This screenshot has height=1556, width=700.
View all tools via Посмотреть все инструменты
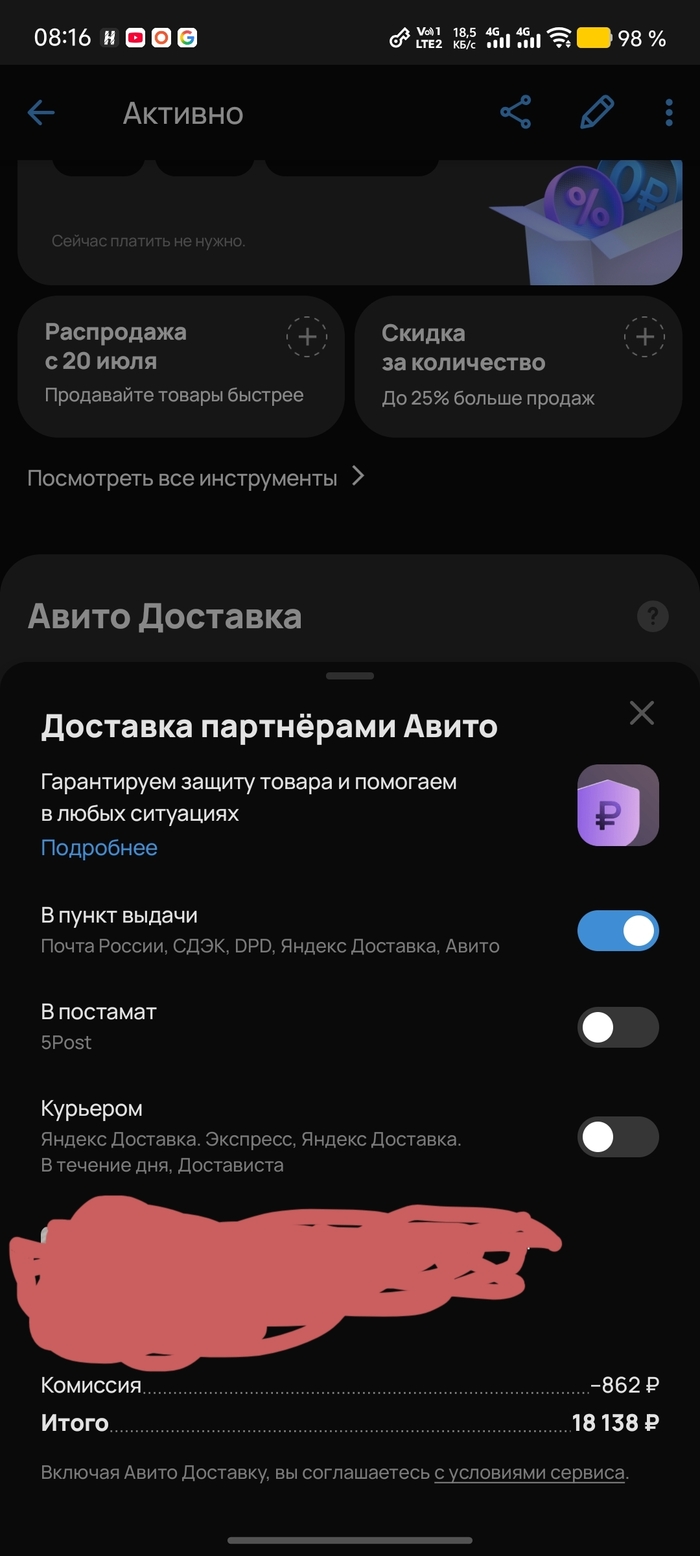pyautogui.click(x=196, y=478)
